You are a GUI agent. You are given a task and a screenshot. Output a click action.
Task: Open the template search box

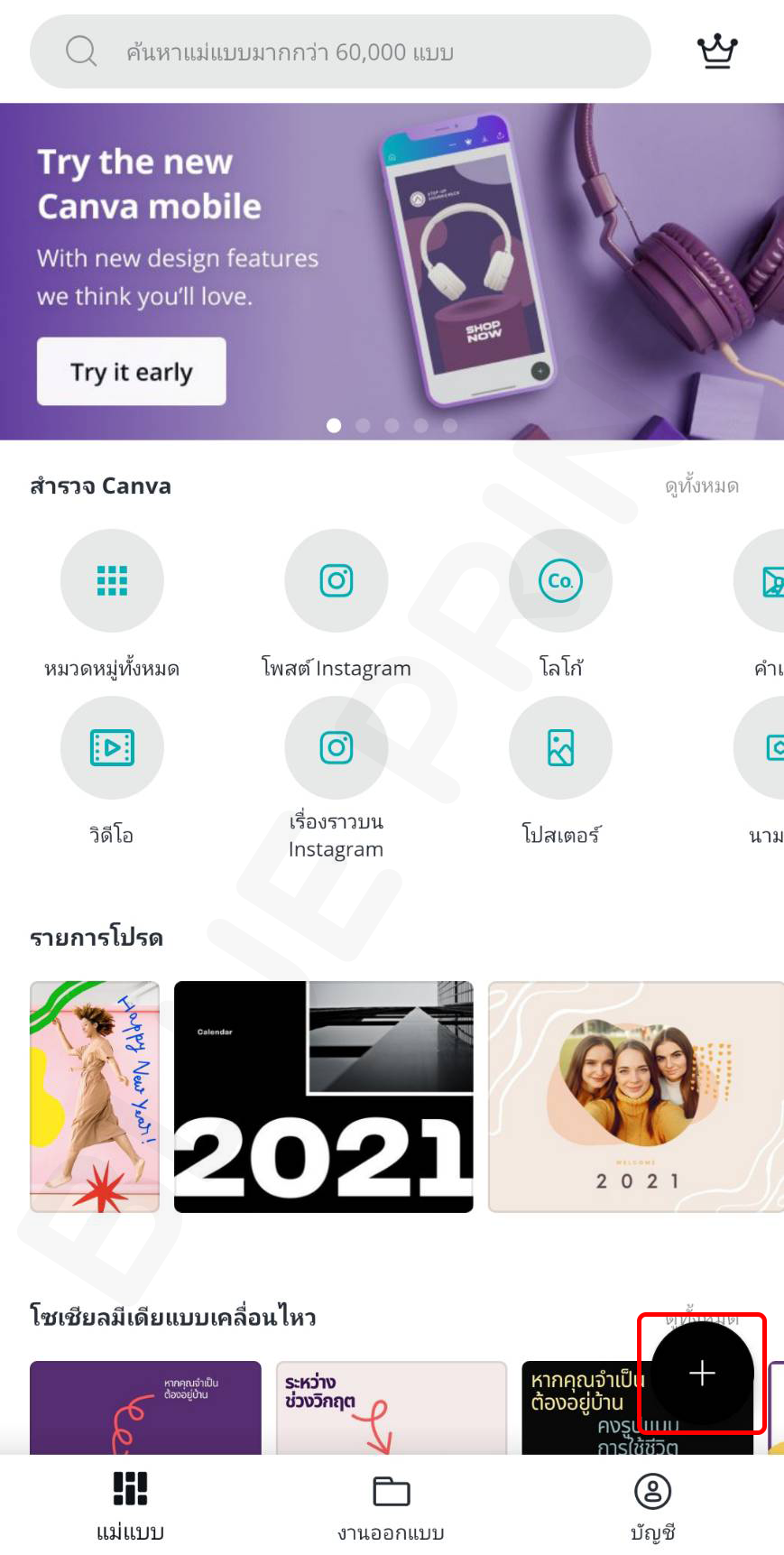pyautogui.click(x=340, y=51)
